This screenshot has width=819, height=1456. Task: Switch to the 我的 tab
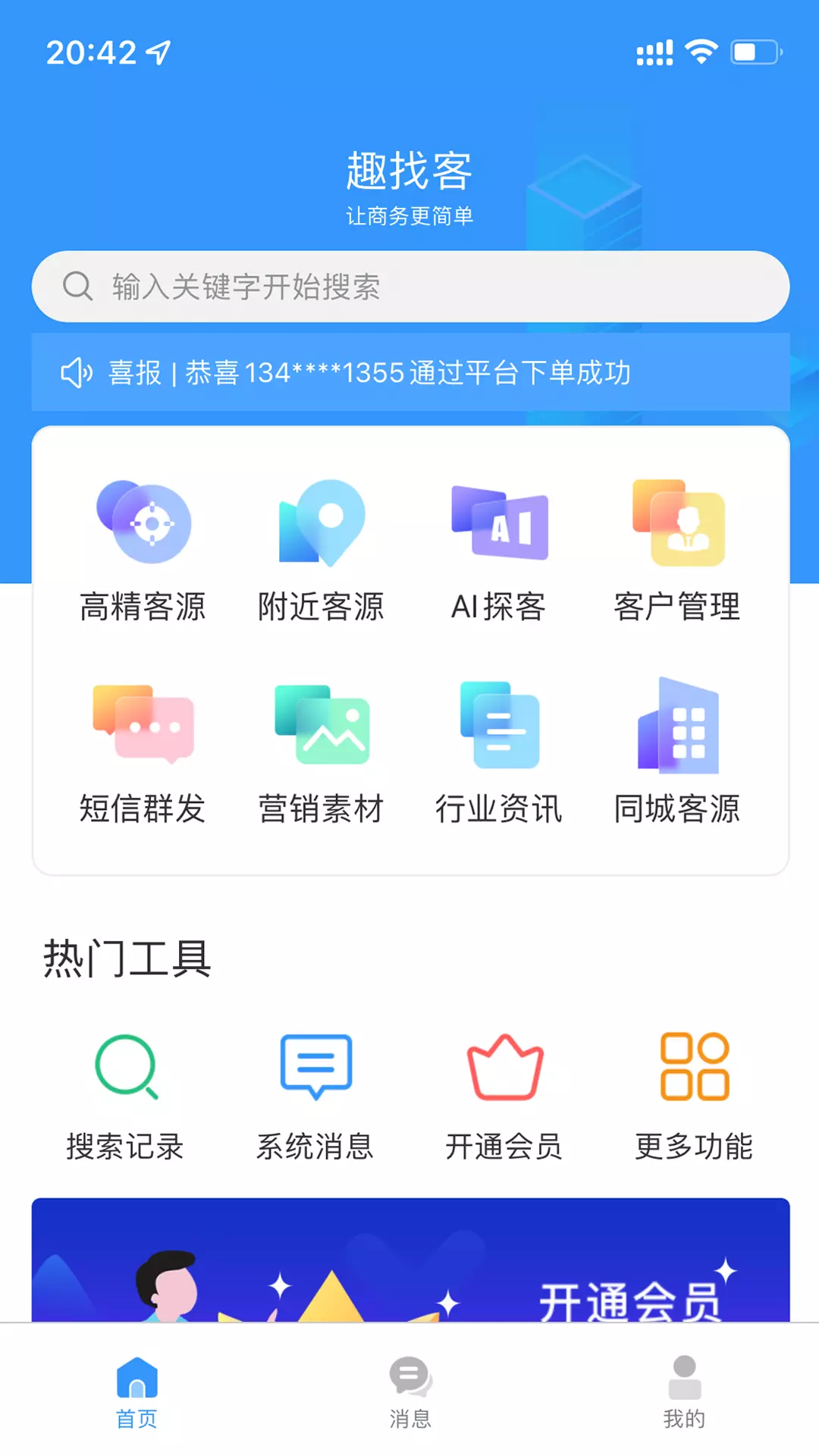[684, 1392]
